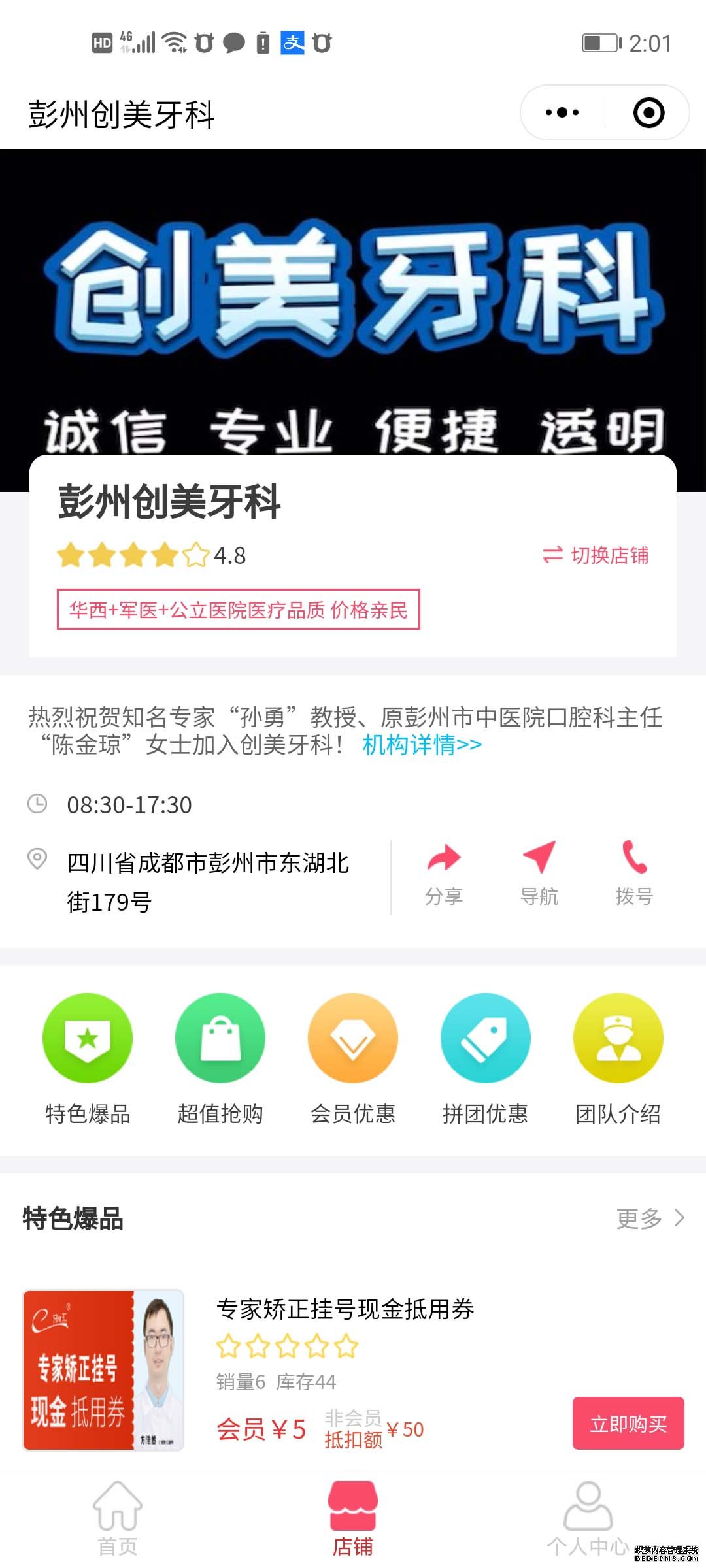
Task: Go to the 个人中心 tab
Action: coord(588,1518)
